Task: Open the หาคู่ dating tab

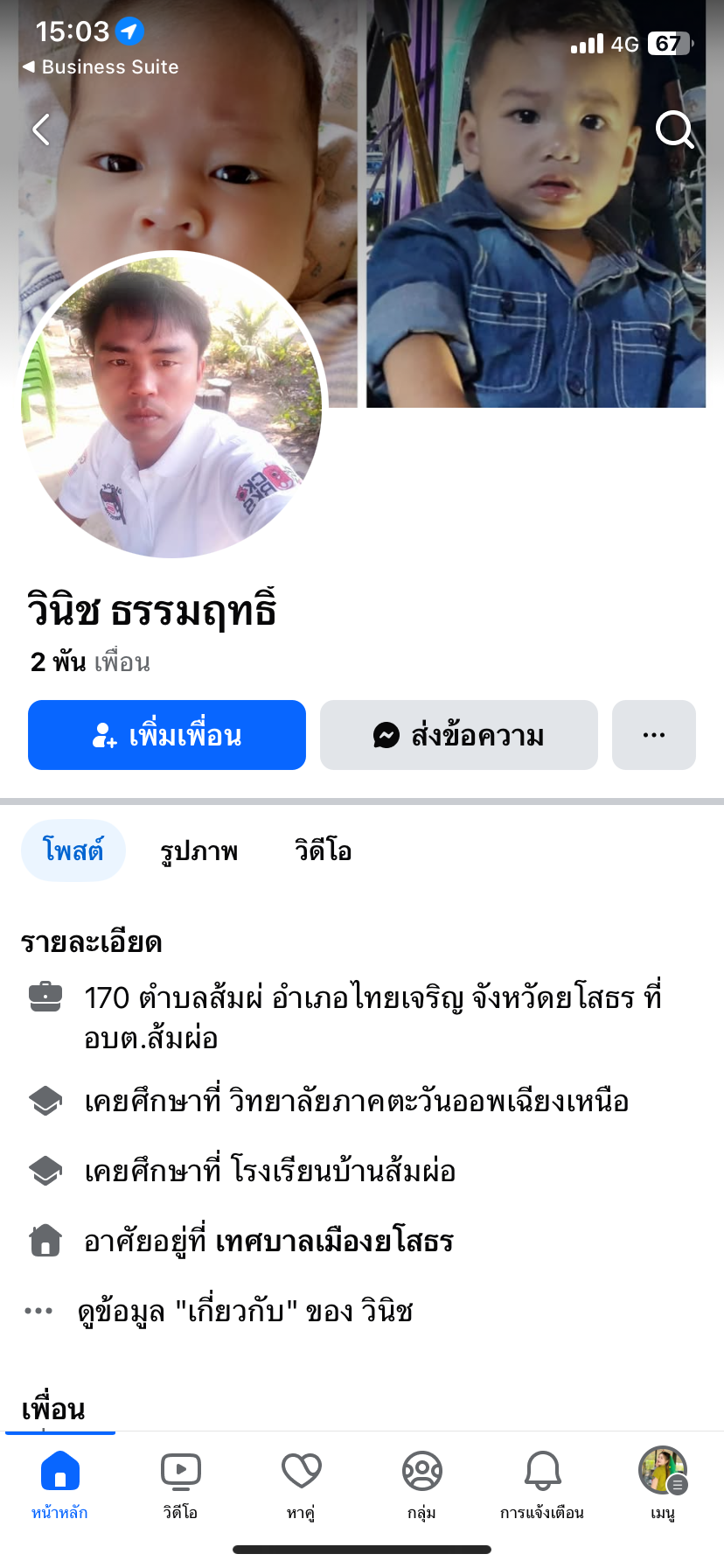Action: 301,1483
